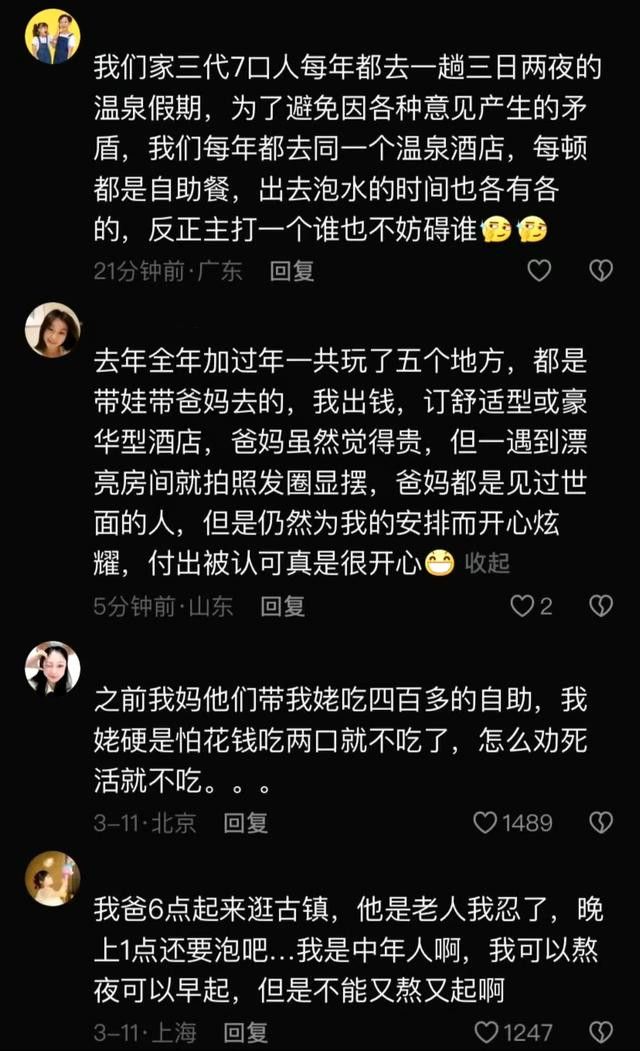Dislike the 北京 comment about the buffet
The width and height of the screenshot is (640, 1051).
click(600, 822)
